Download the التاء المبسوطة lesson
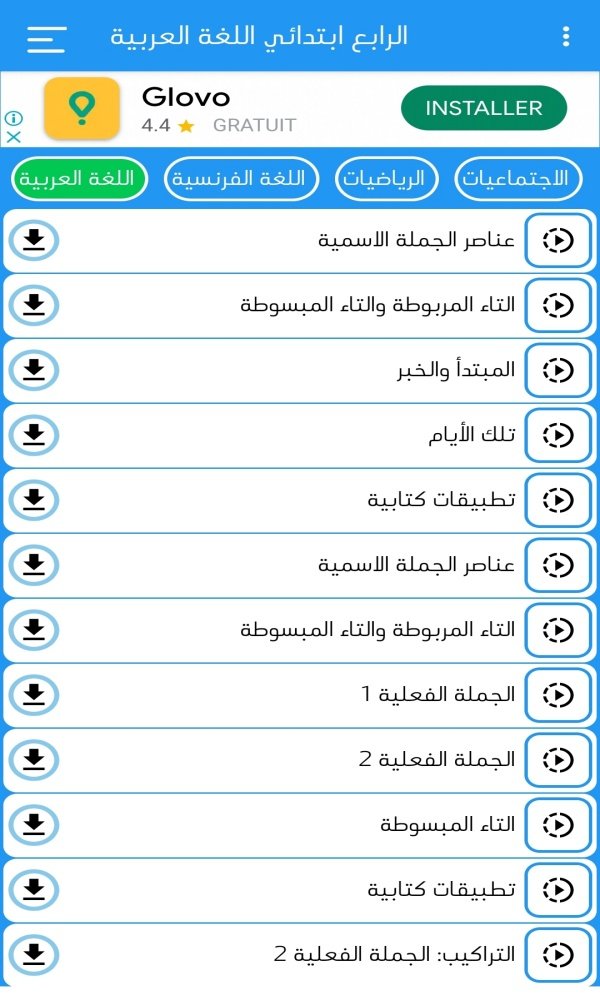 coord(34,825)
